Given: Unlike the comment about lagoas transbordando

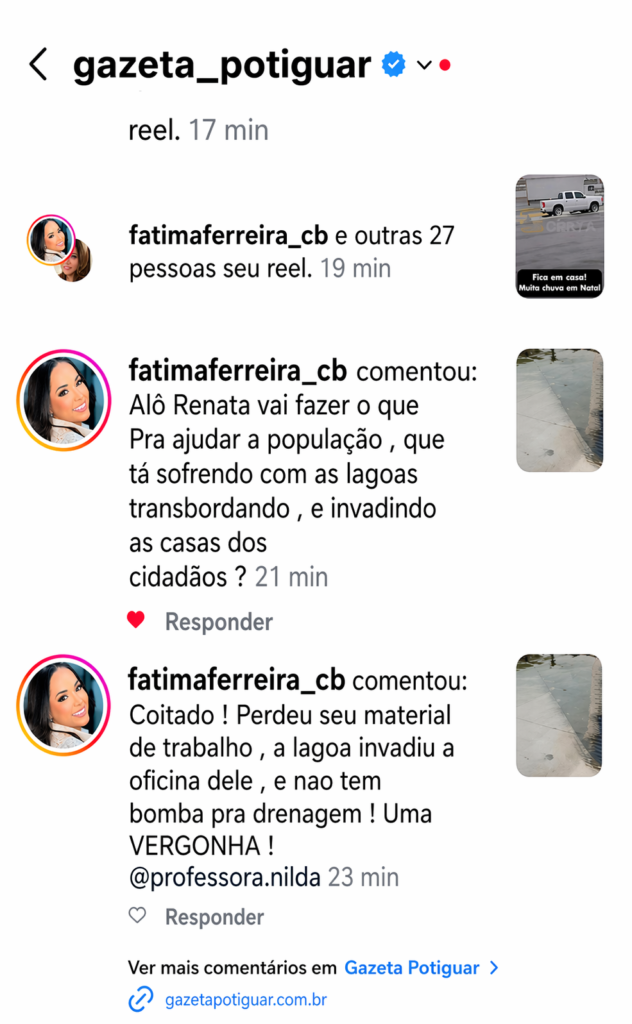Looking at the screenshot, I should click(137, 621).
